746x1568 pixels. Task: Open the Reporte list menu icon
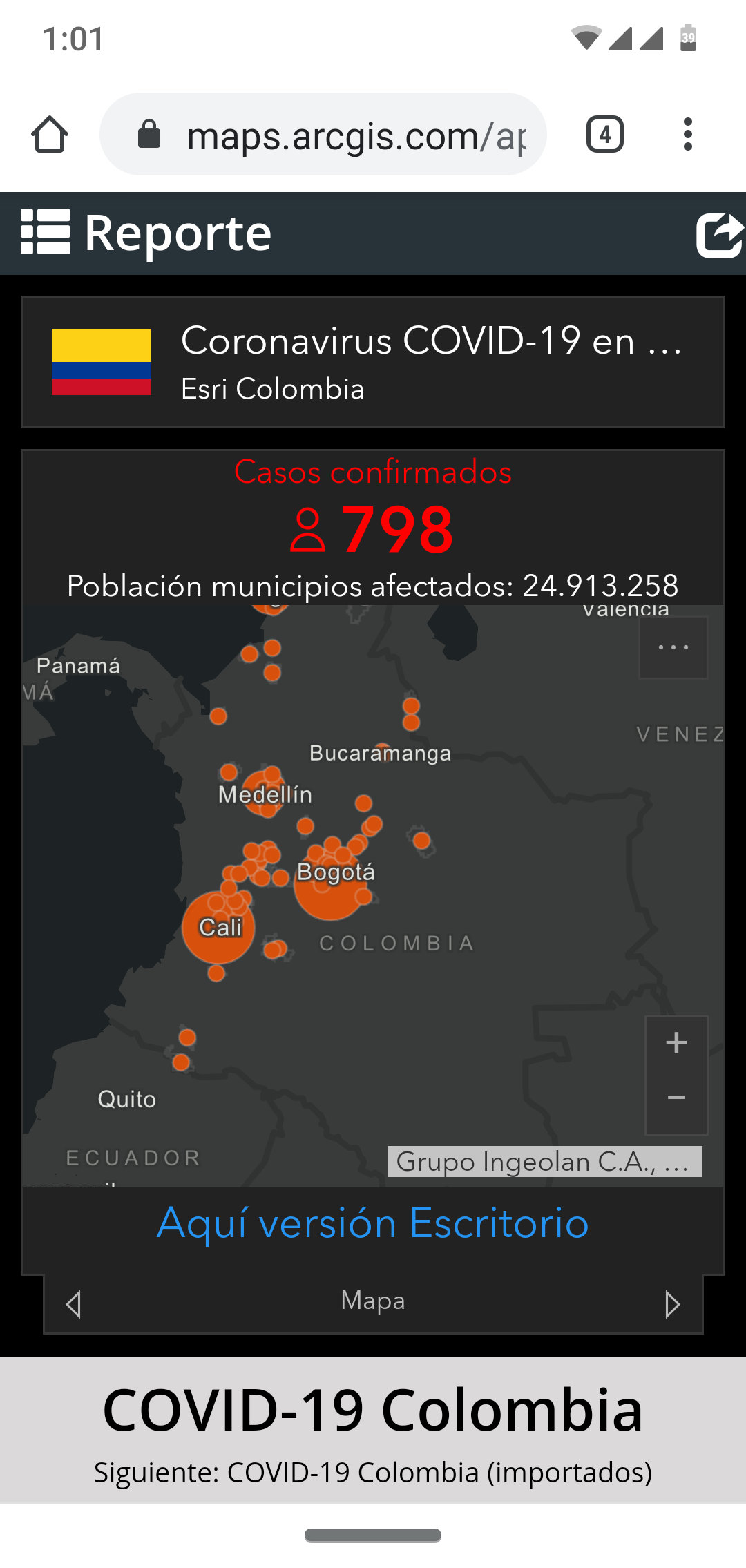[x=46, y=232]
